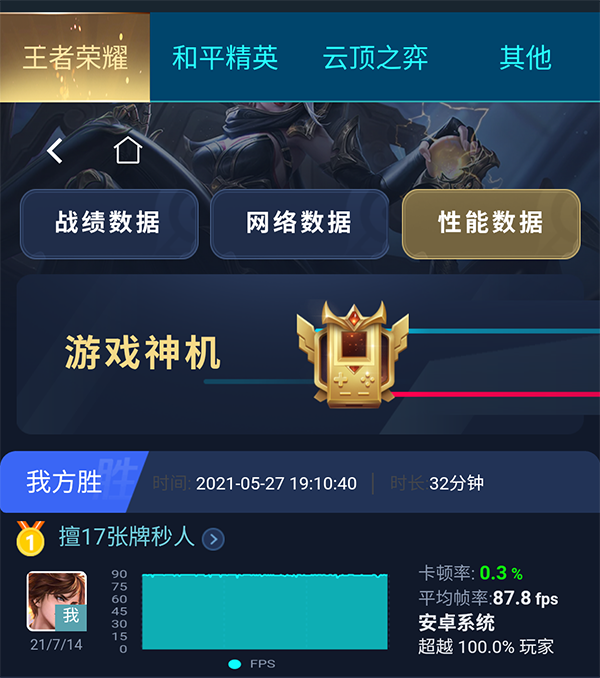The image size is (600, 678).
Task: Select the 性能数据 button
Action: 490,223
